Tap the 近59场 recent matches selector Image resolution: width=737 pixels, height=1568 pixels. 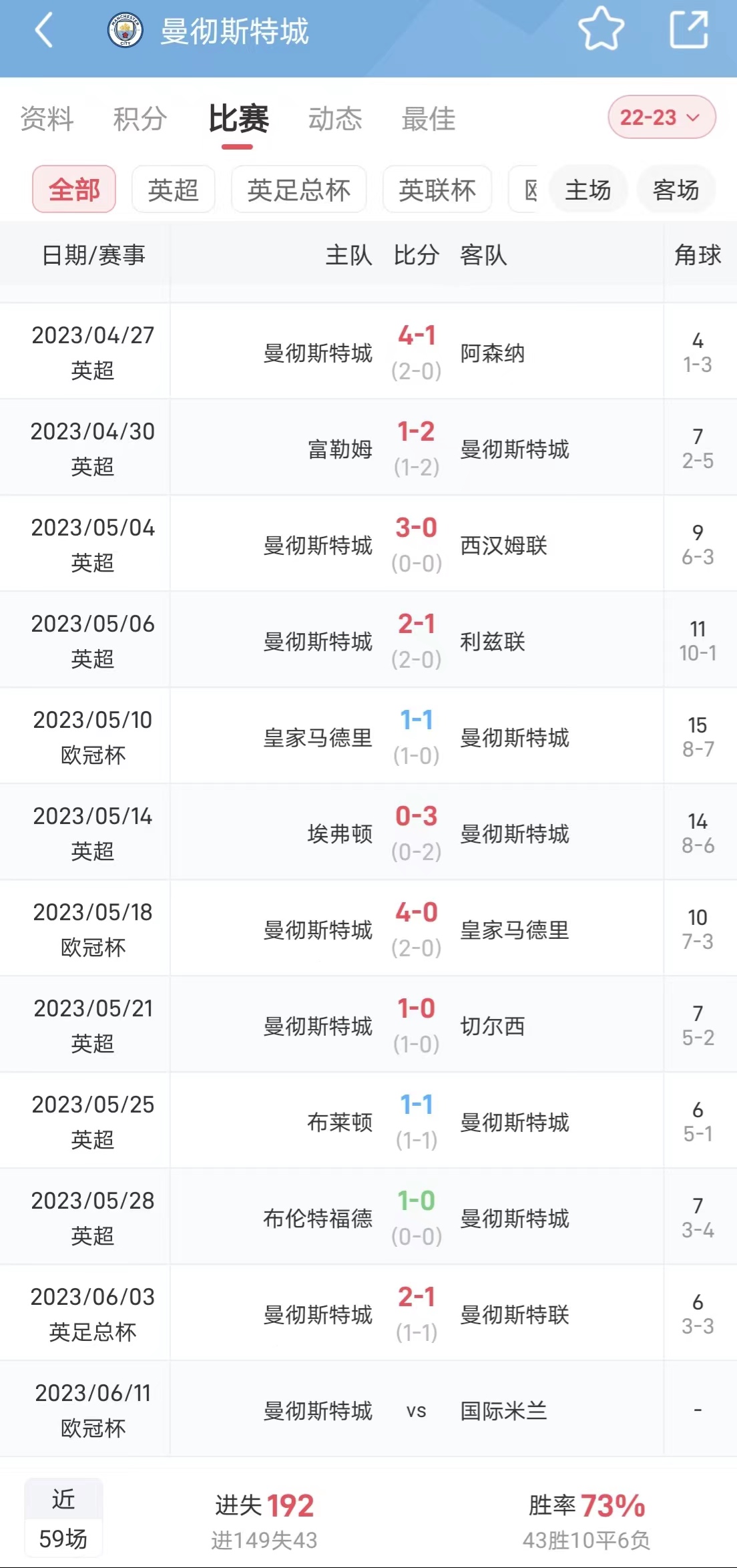[x=63, y=1519]
